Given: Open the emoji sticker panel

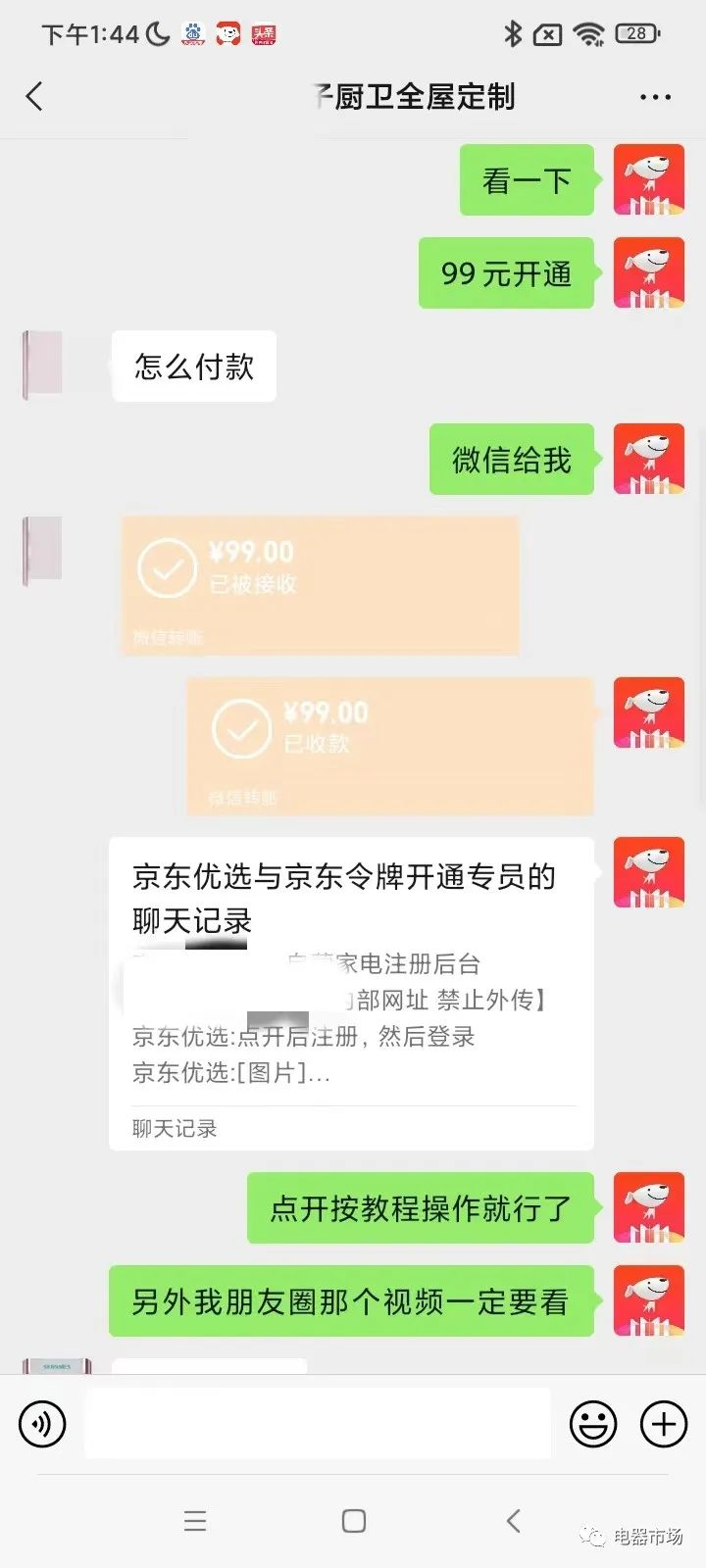Looking at the screenshot, I should 593,1423.
